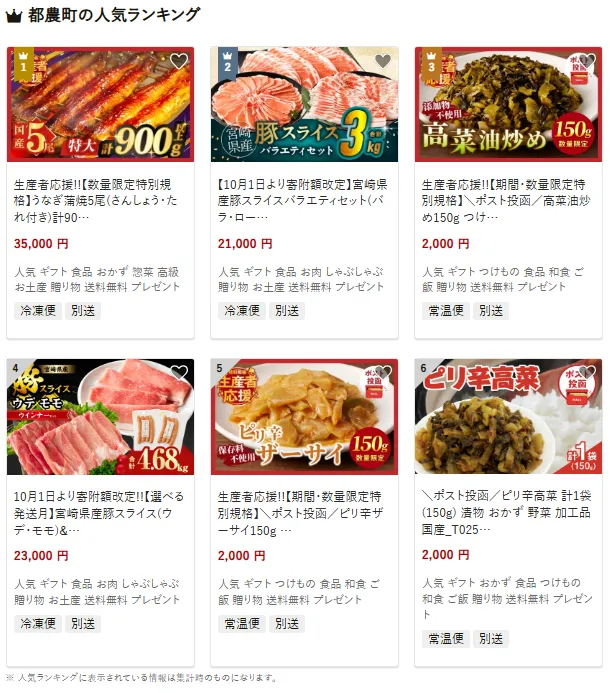Open the うなぎ蒲焼5尾 35,000円 product card
610x693 pixels.
point(100,198)
